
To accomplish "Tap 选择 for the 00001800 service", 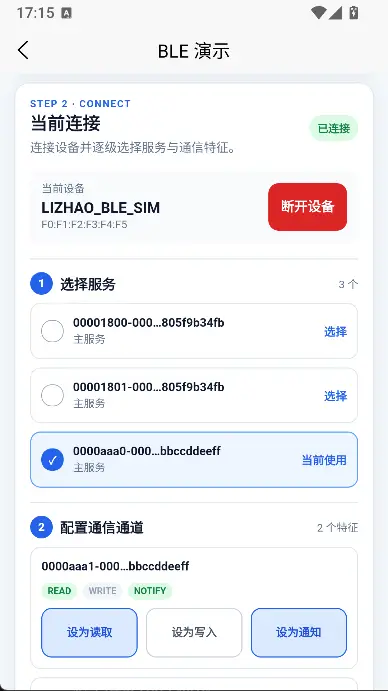I will (336, 331).
